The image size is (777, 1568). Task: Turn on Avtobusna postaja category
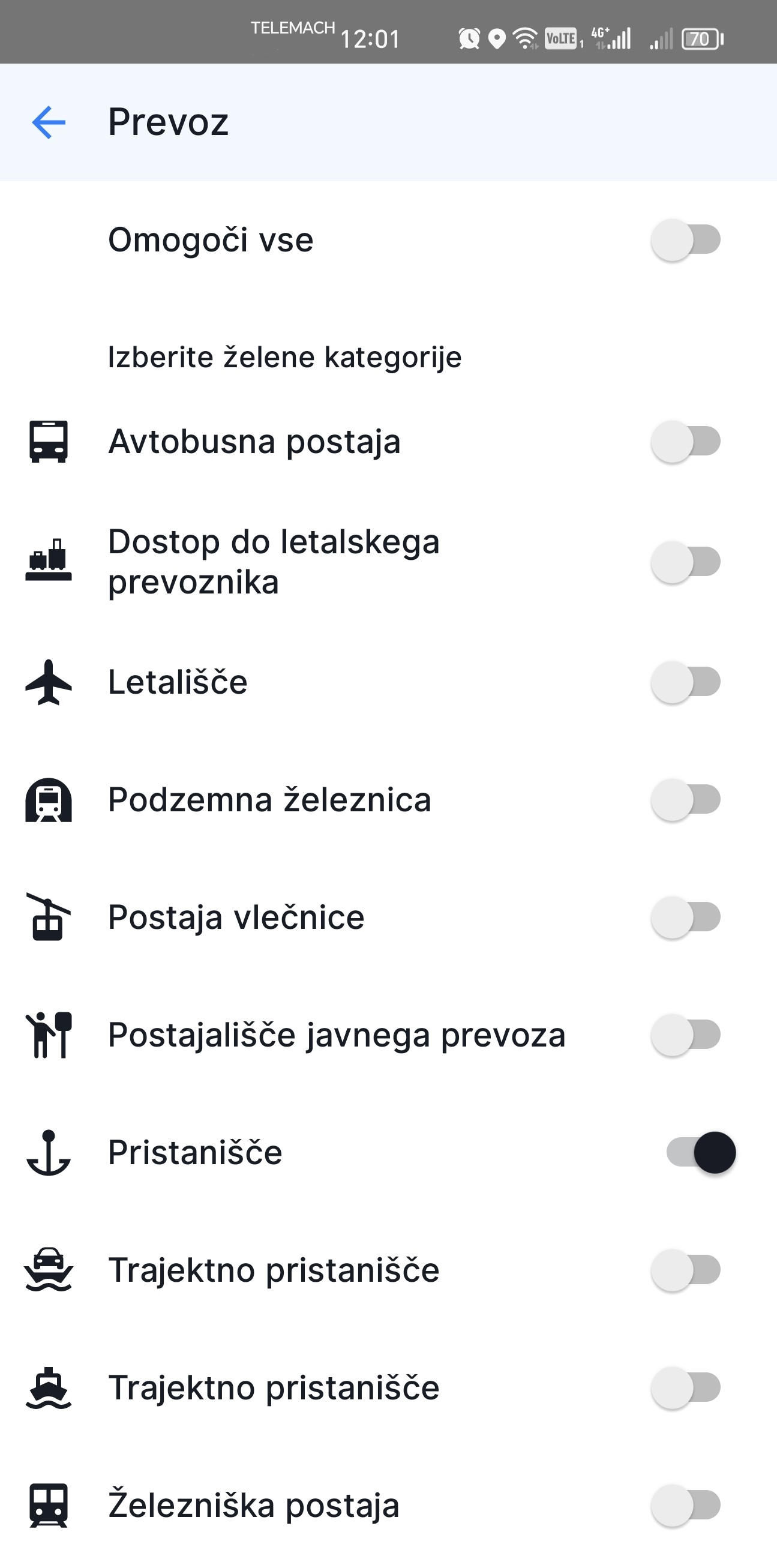686,441
